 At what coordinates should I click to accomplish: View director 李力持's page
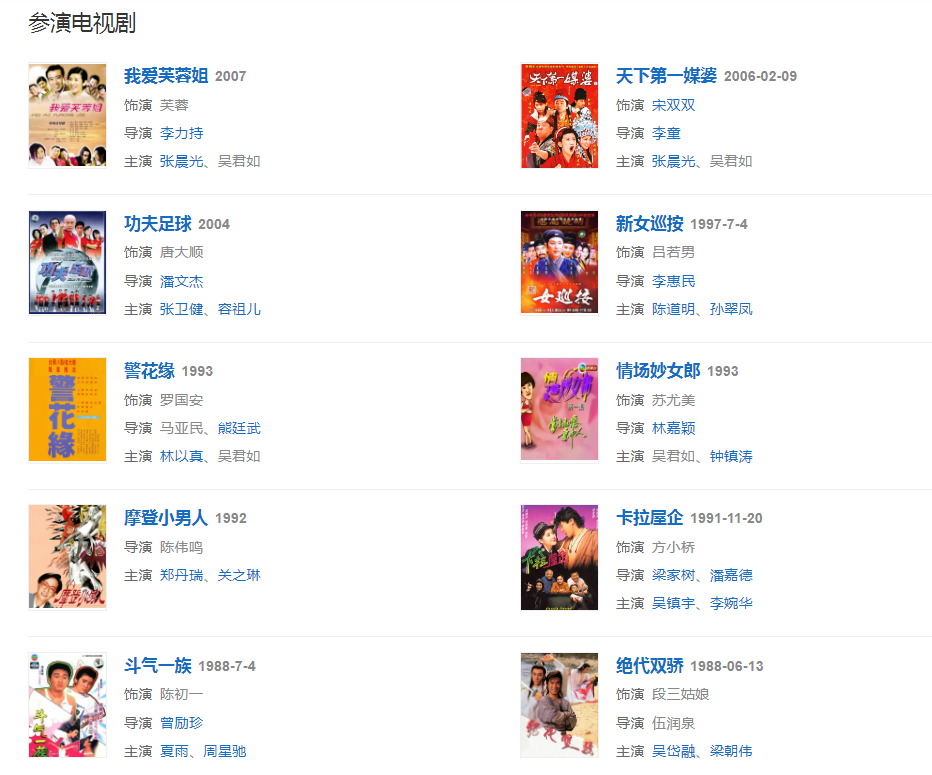[x=181, y=133]
